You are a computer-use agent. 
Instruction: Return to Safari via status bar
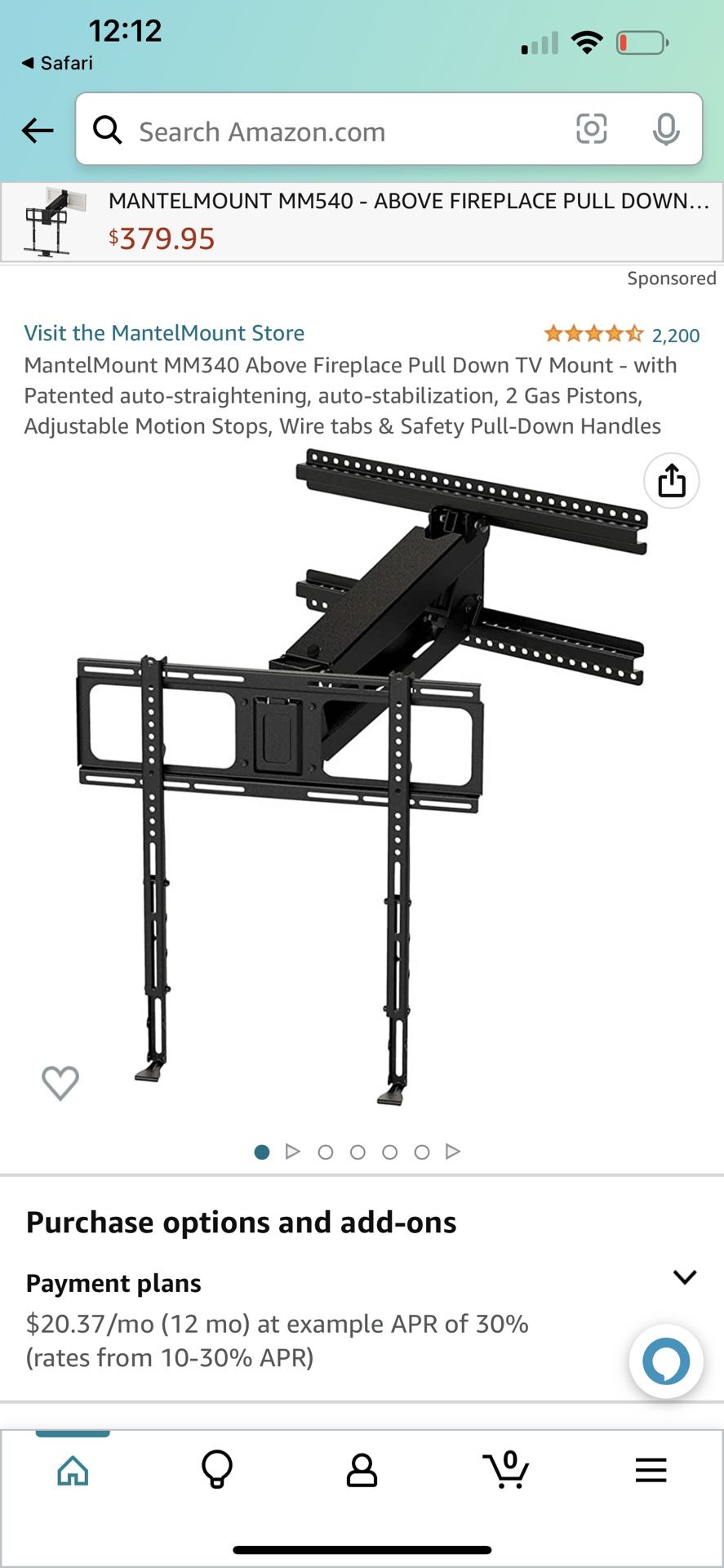point(57,63)
